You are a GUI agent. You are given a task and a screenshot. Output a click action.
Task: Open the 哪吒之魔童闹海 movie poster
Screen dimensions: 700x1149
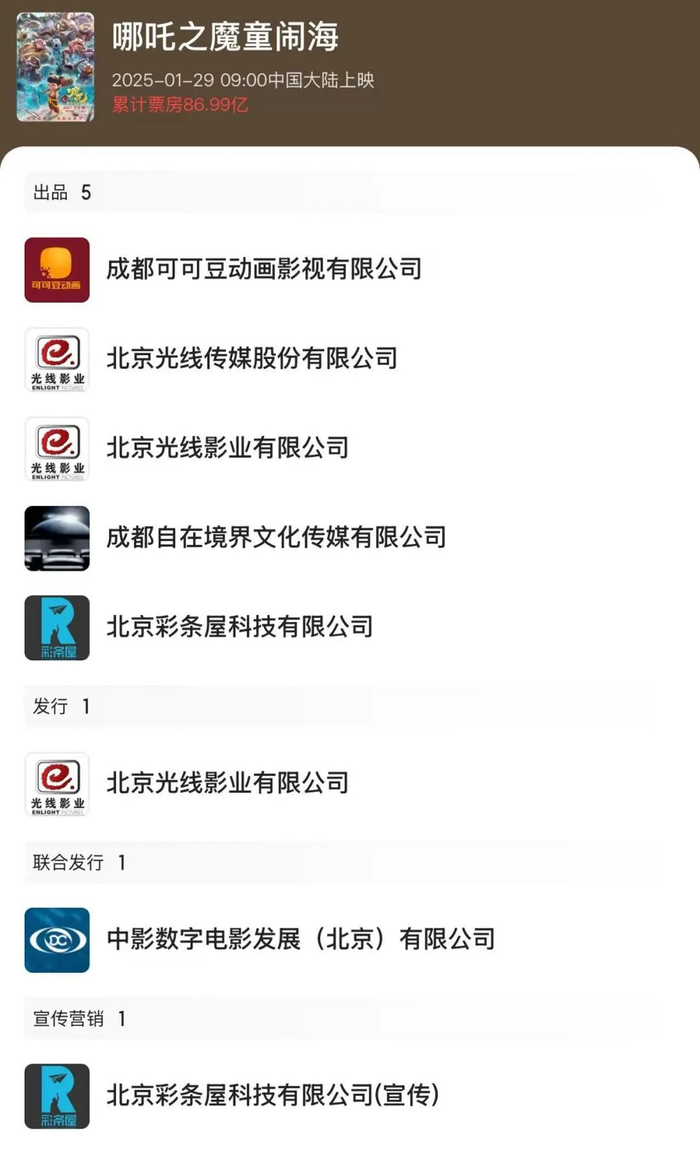tap(56, 67)
